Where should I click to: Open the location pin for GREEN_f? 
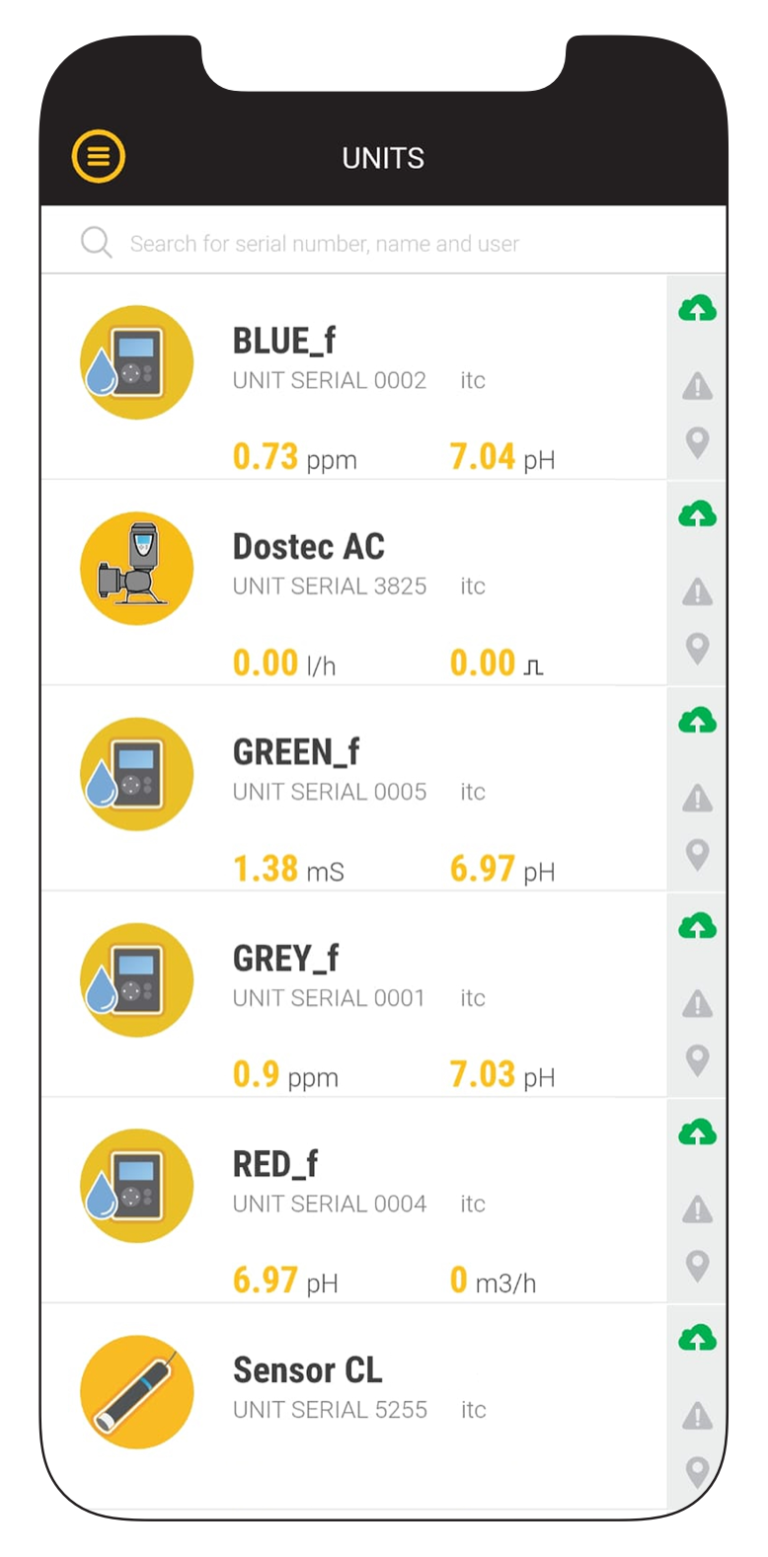(x=697, y=854)
